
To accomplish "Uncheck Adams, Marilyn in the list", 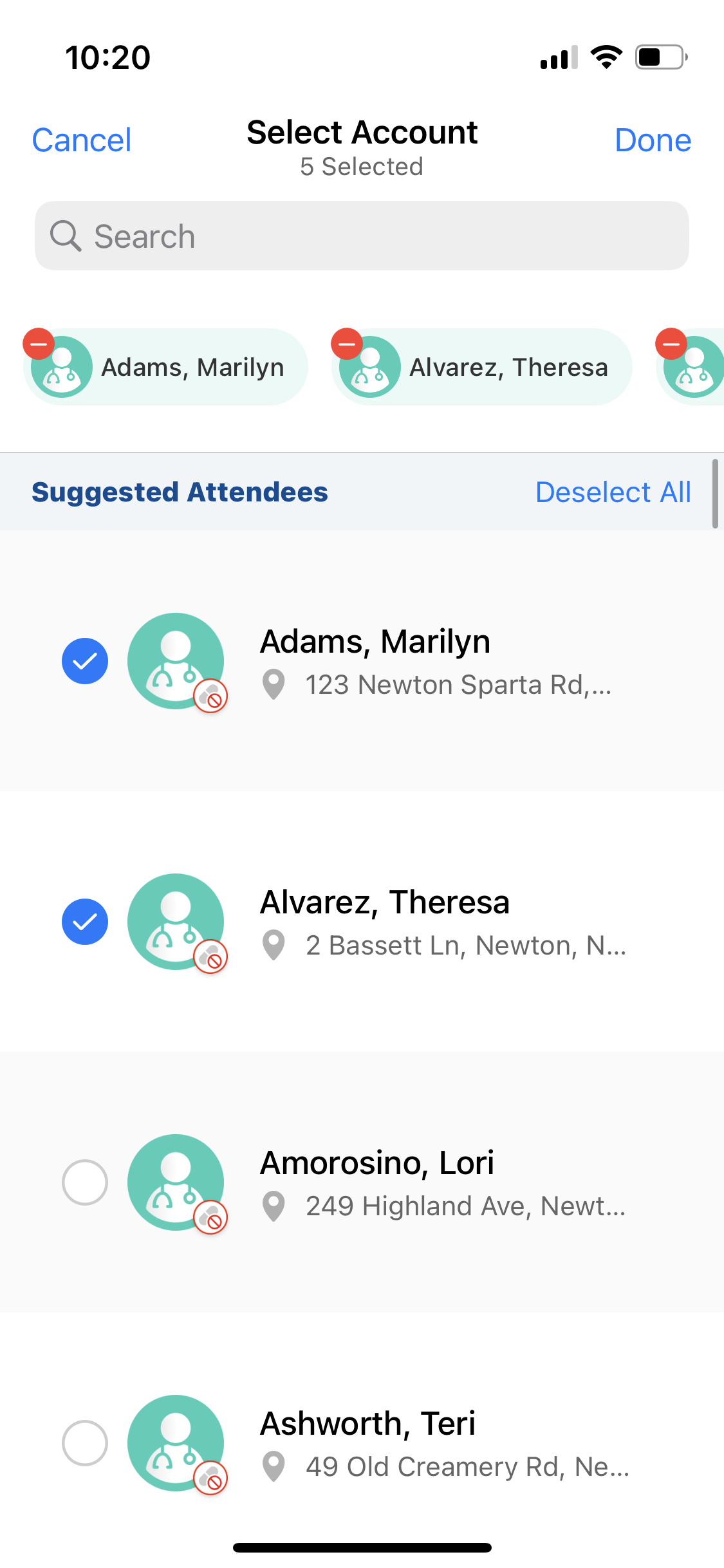I will pyautogui.click(x=85, y=661).
